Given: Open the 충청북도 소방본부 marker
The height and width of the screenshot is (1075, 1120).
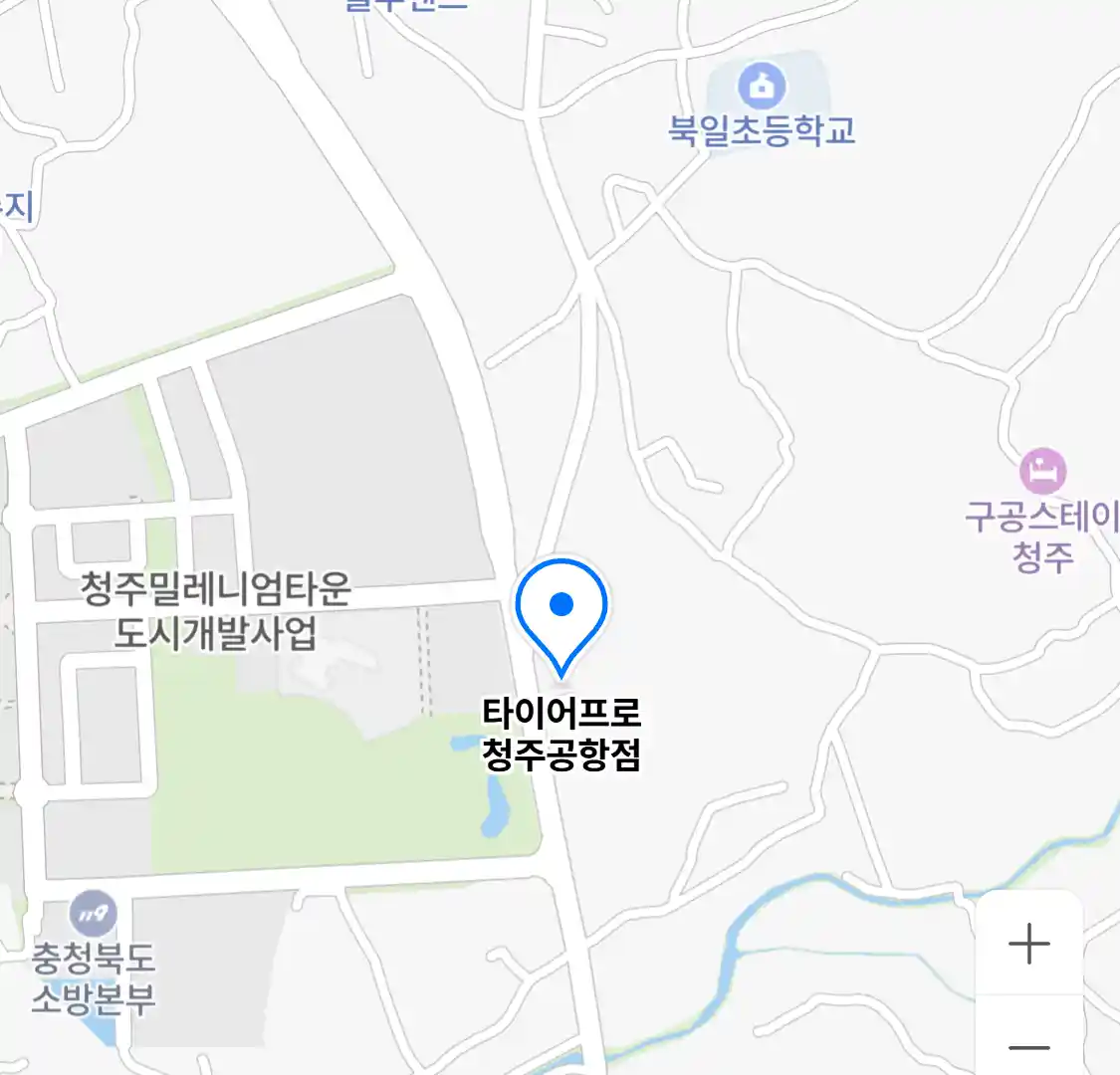Looking at the screenshot, I should [93, 914].
